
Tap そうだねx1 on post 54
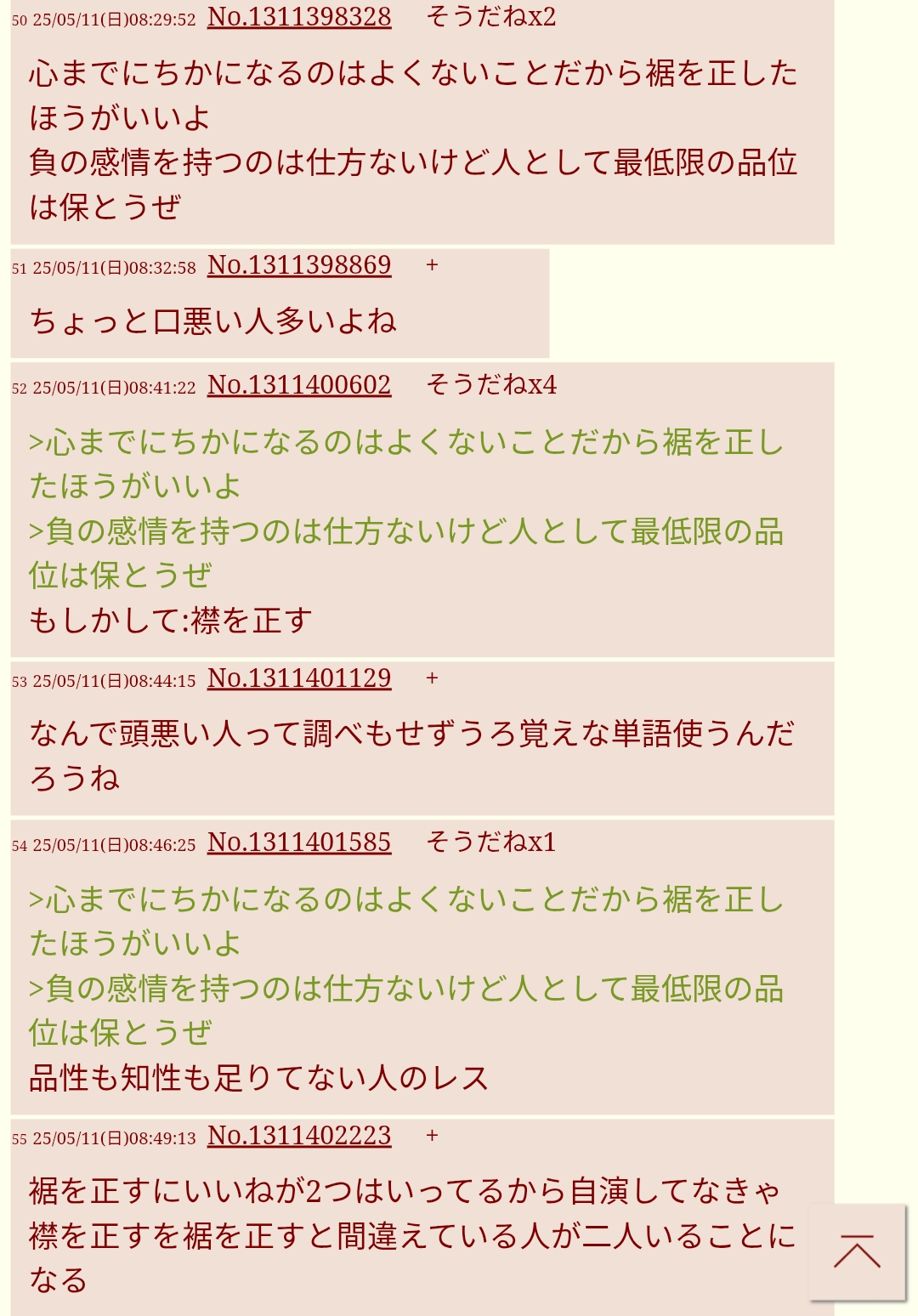click(491, 842)
